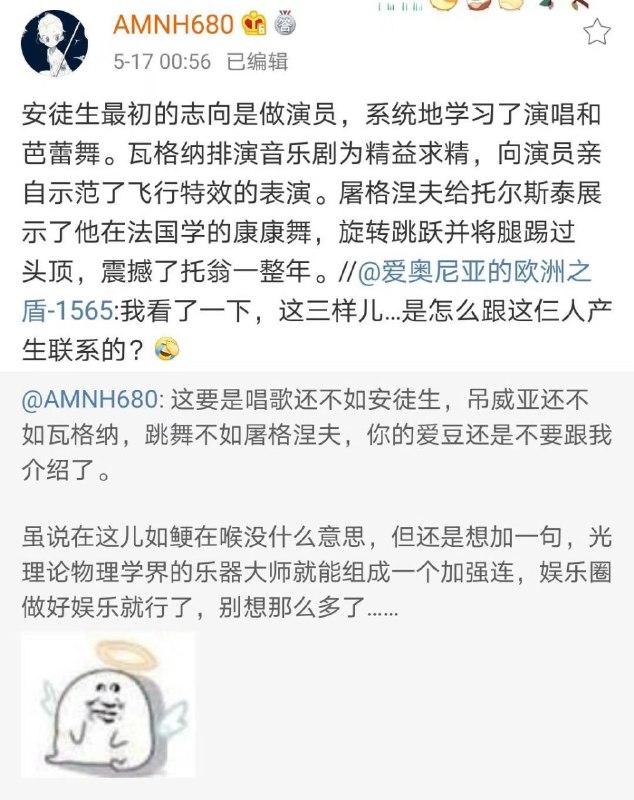The height and width of the screenshot is (800, 634).
Task: Favorite this post with the star icon
Action: [x=596, y=32]
